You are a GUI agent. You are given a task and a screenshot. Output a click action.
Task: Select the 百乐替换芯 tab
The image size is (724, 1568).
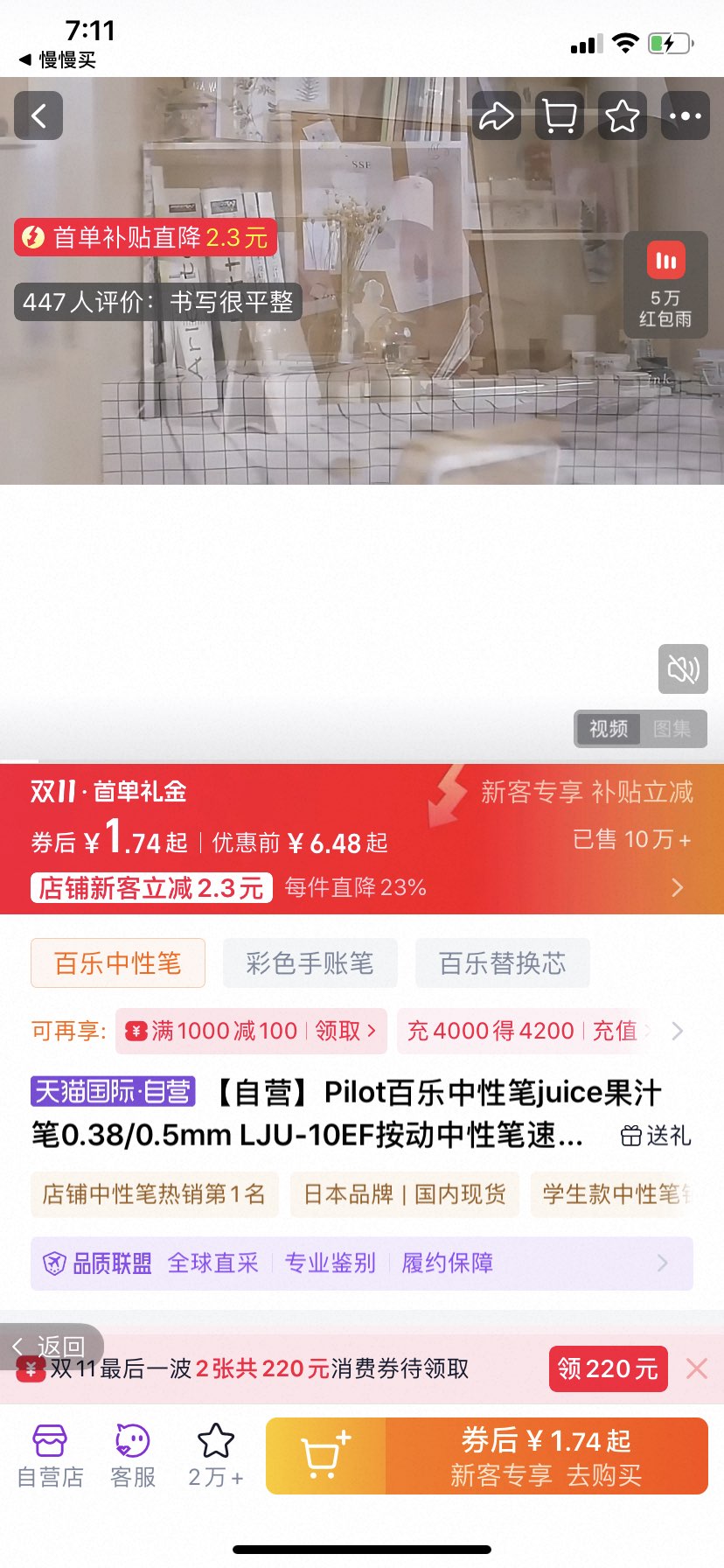502,962
